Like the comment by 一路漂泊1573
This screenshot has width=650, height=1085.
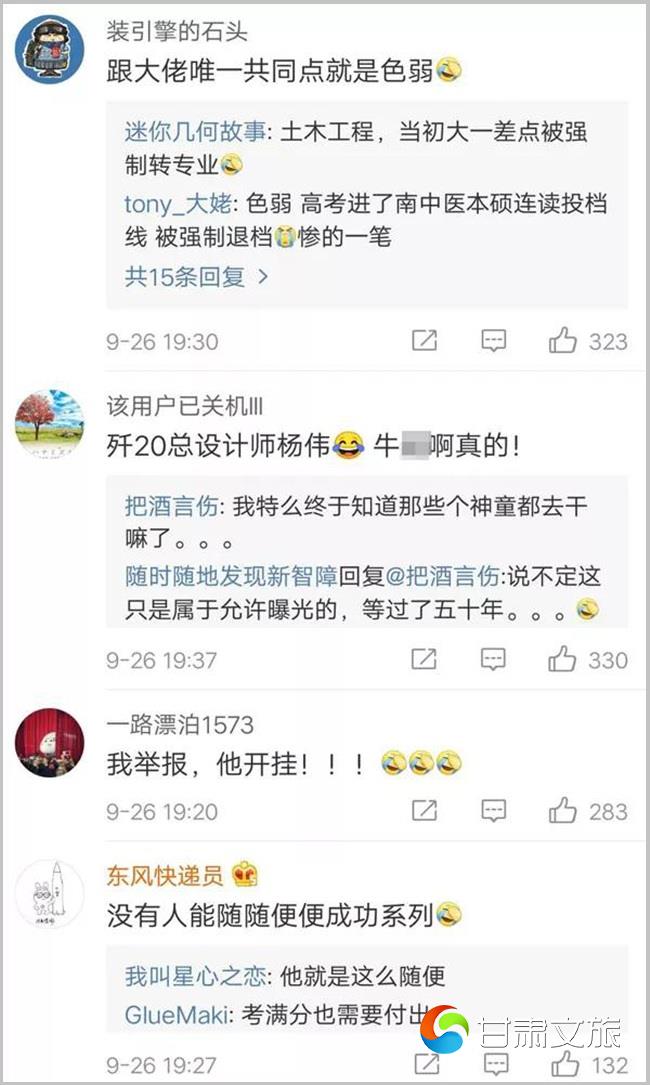[x=563, y=810]
